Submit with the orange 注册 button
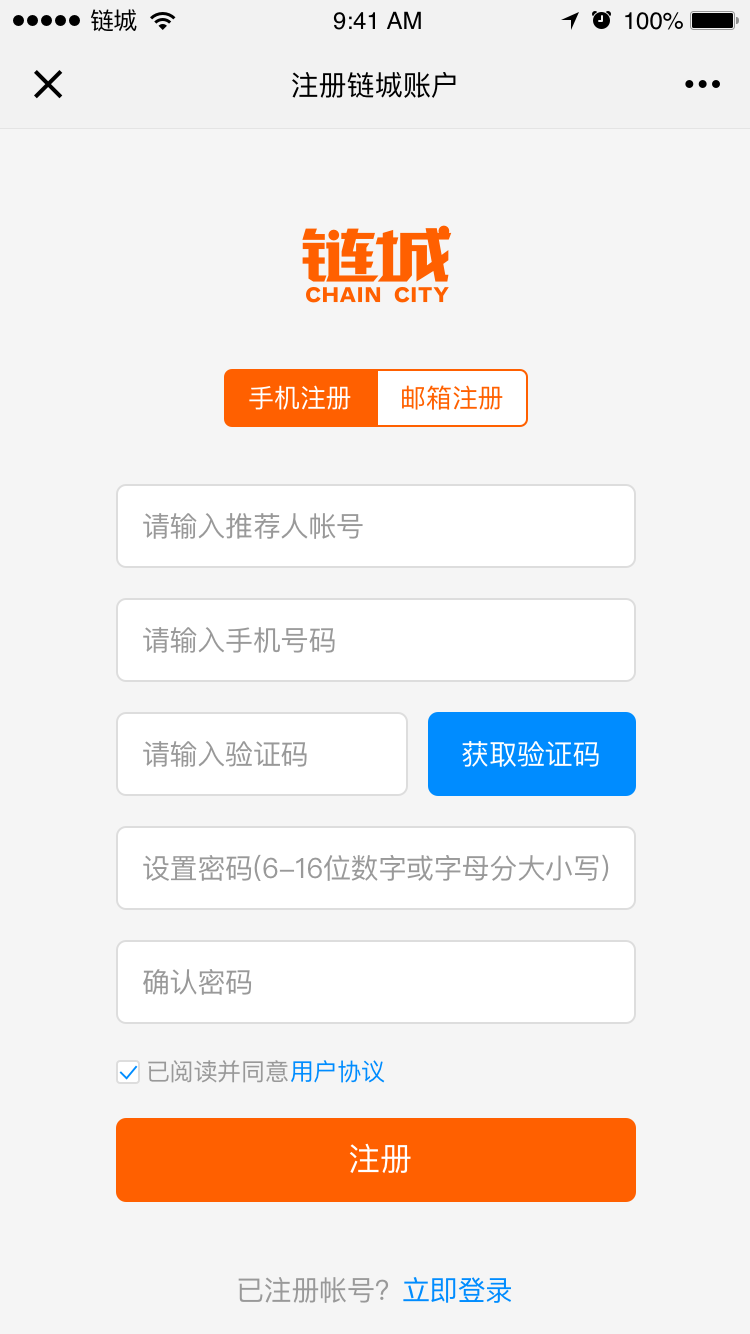Screen dimensions: 750x1334 [x=376, y=1160]
